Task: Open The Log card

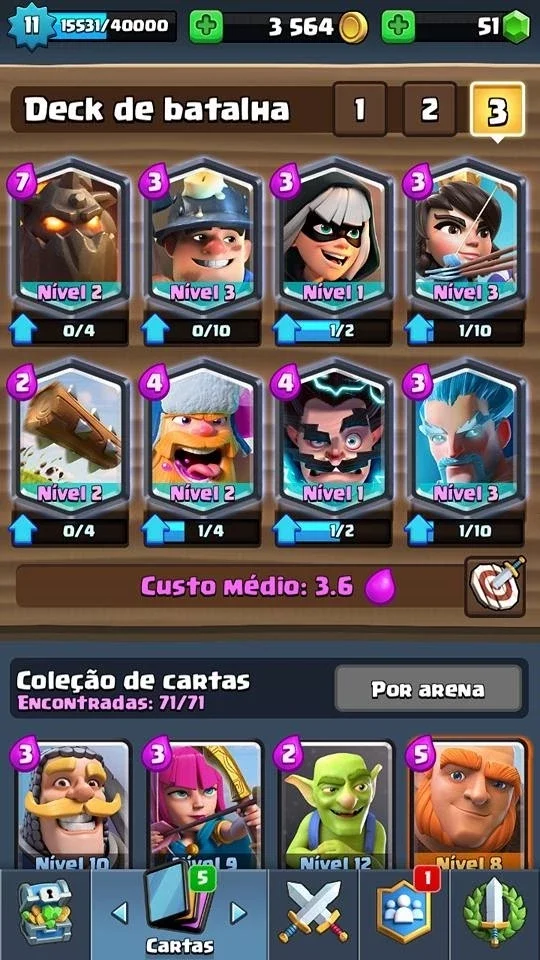Action: point(69,437)
